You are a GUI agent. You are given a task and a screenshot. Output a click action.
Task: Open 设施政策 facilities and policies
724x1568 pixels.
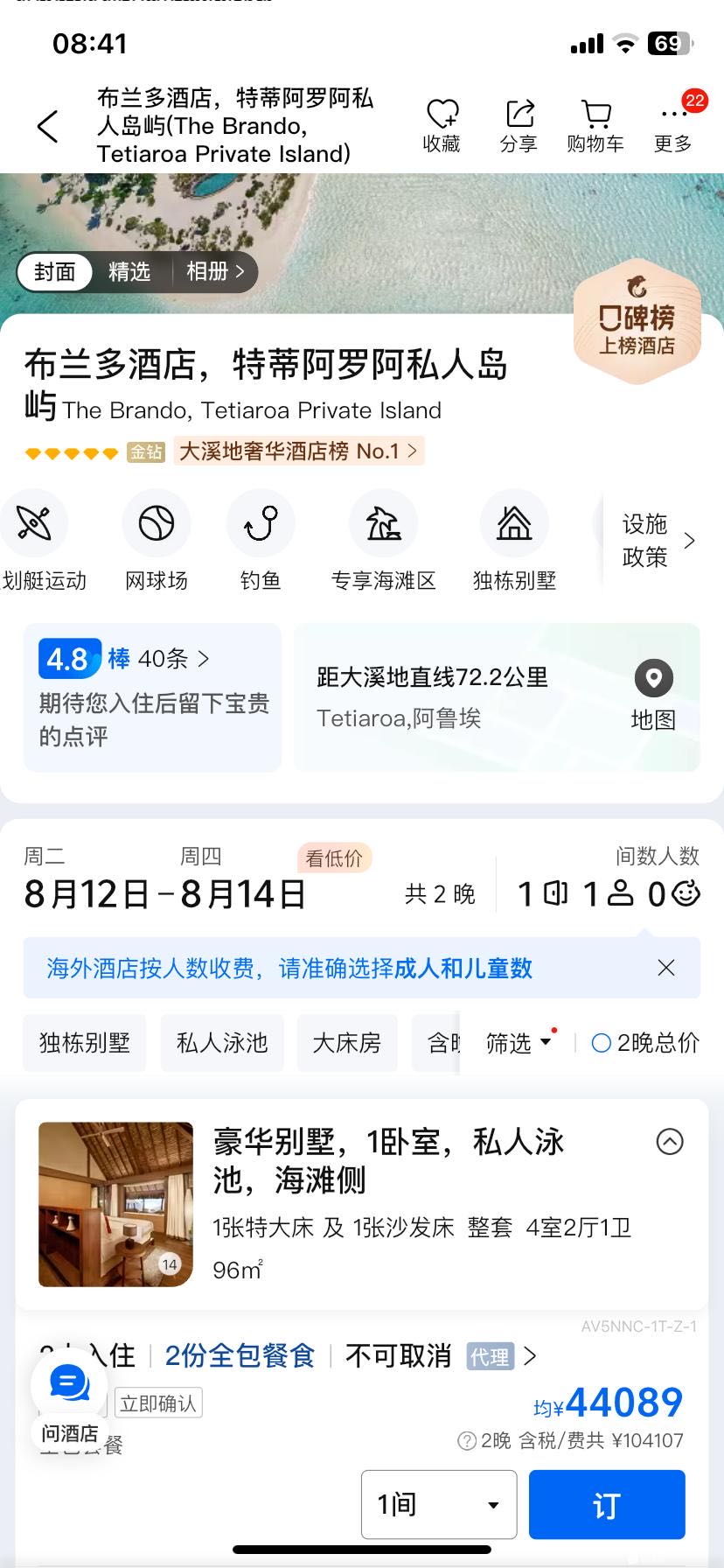click(x=658, y=540)
